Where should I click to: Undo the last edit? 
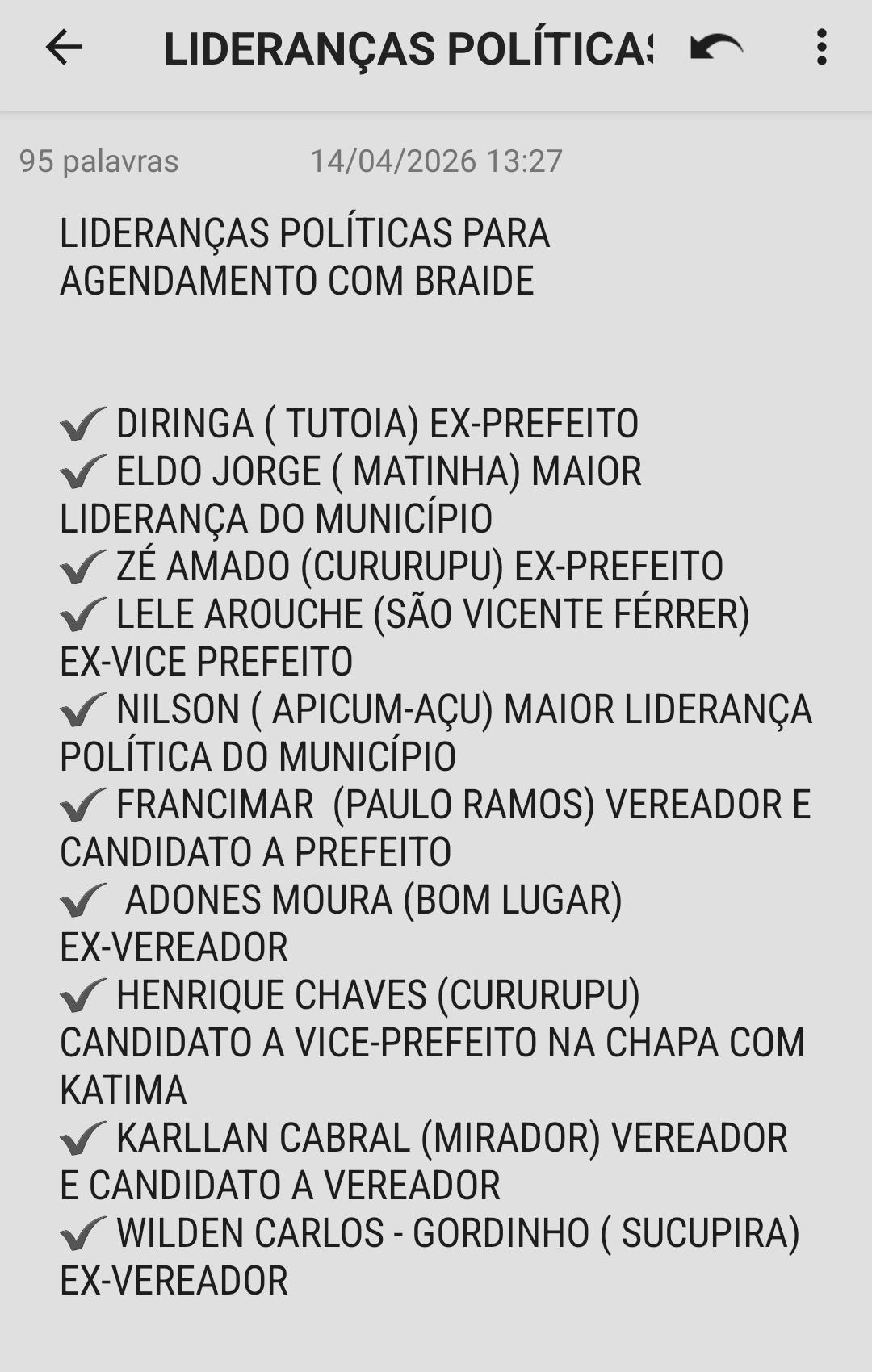coord(716,48)
